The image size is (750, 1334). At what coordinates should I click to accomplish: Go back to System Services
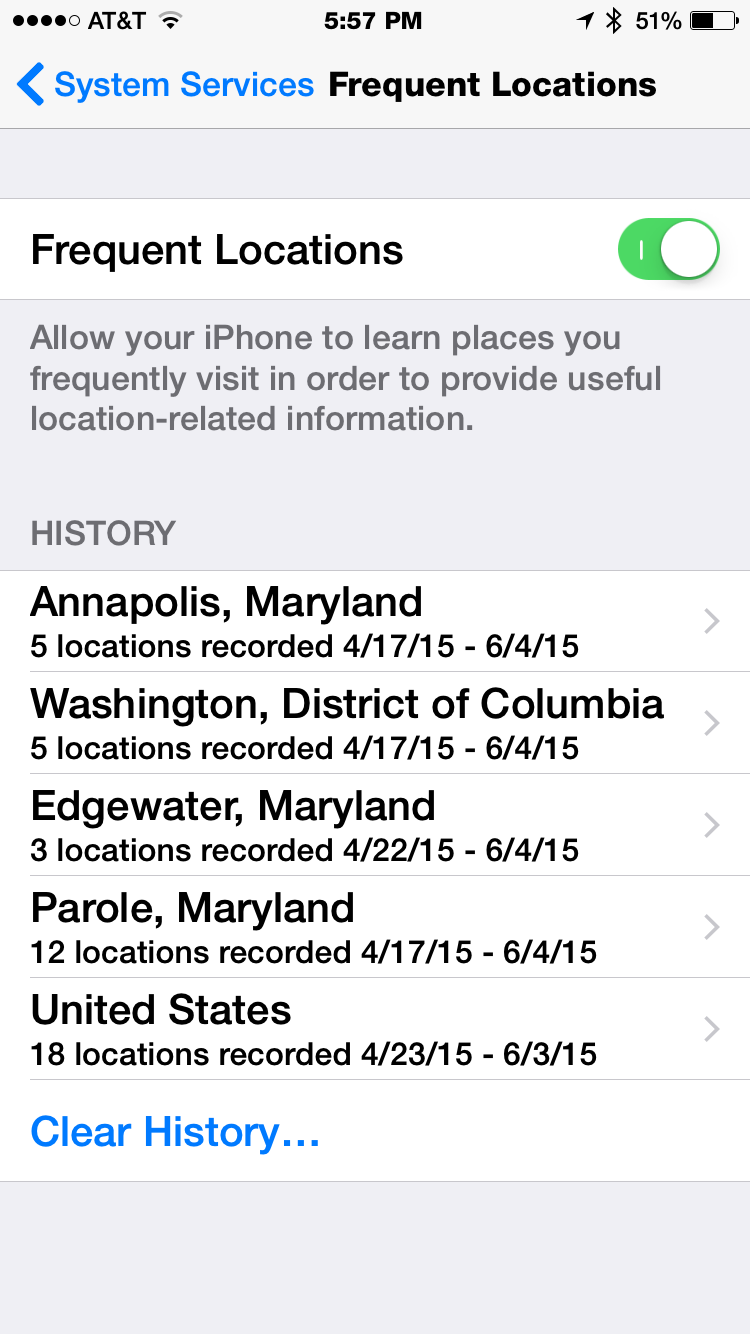(166, 85)
